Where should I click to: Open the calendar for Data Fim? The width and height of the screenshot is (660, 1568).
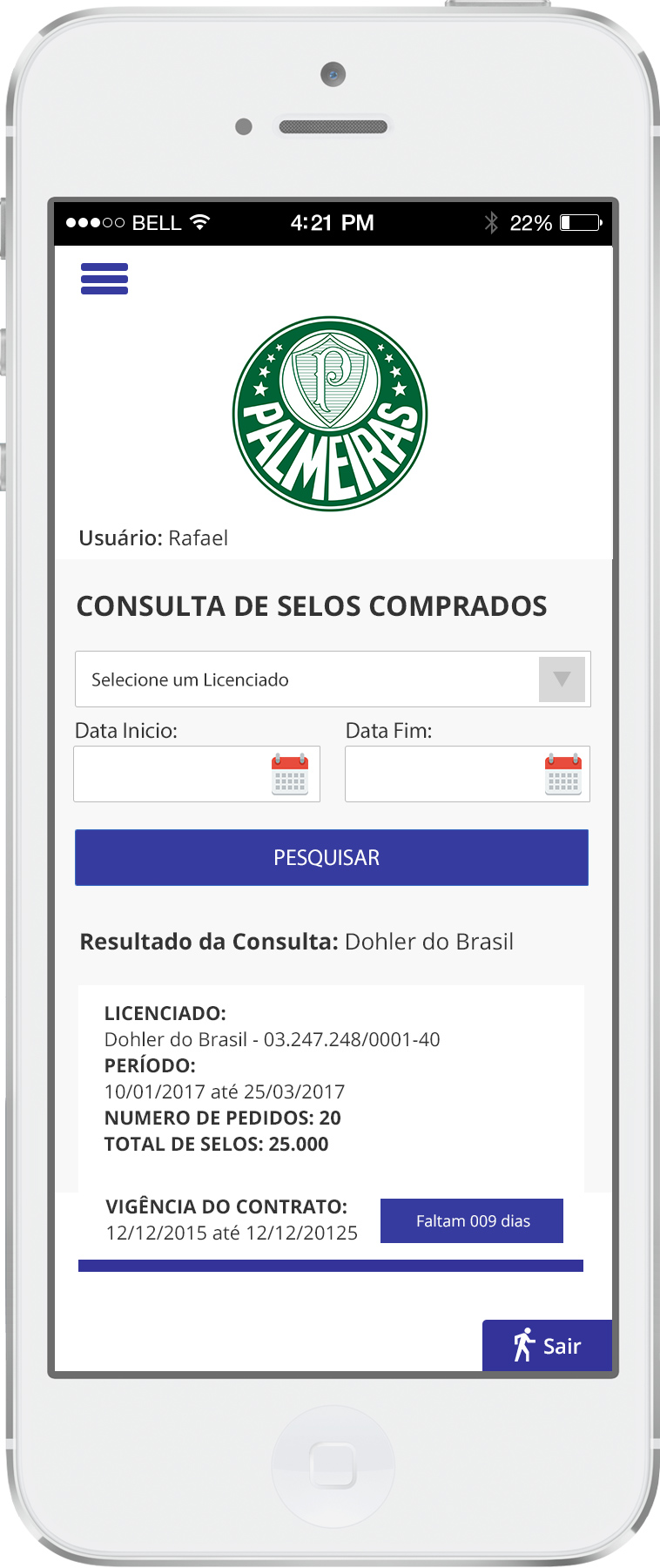(x=562, y=774)
